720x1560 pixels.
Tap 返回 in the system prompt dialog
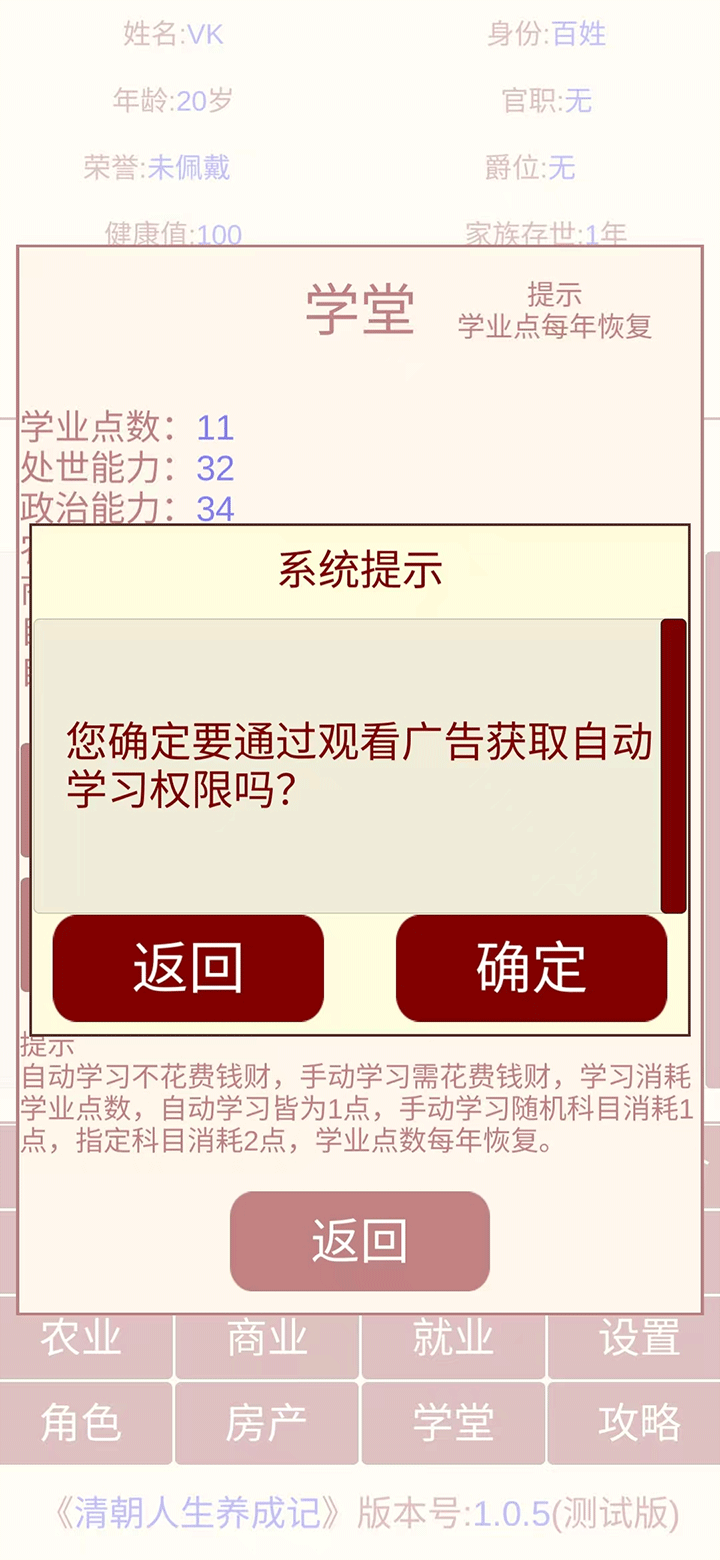click(188, 967)
